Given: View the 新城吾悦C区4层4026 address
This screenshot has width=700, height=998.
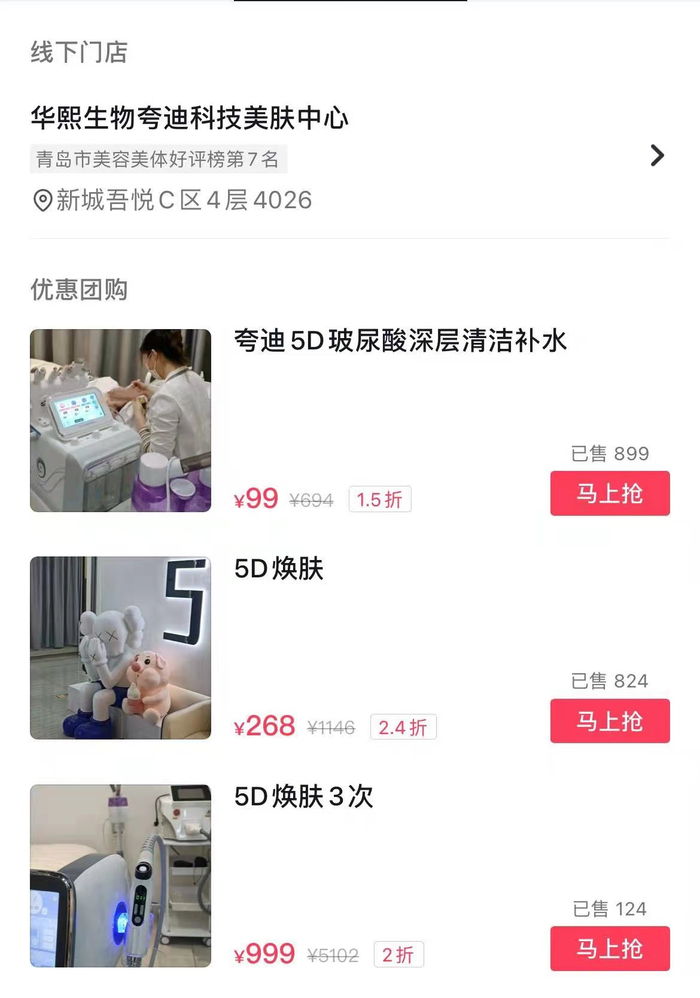Looking at the screenshot, I should click(172, 201).
